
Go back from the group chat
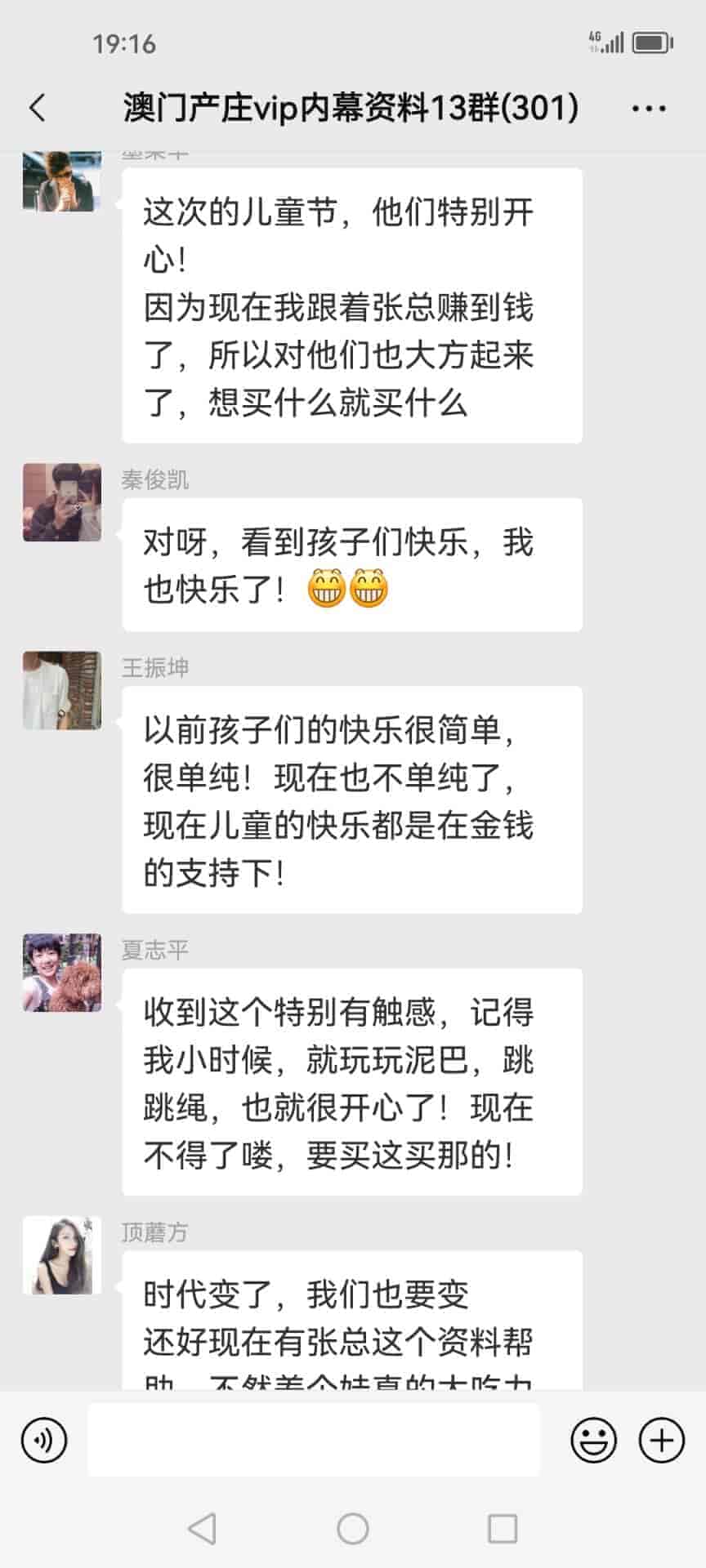pyautogui.click(x=38, y=108)
